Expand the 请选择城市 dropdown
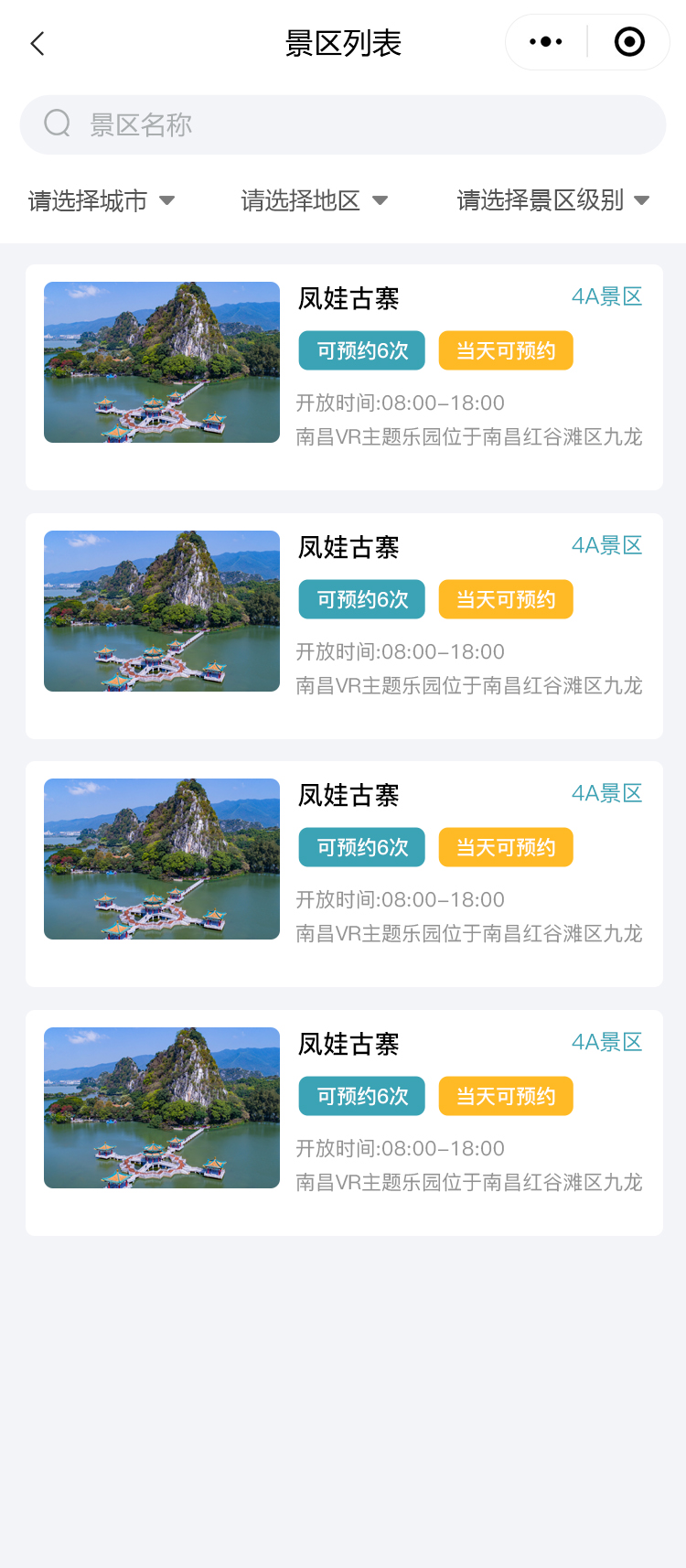The width and height of the screenshot is (686, 1568). [x=101, y=200]
